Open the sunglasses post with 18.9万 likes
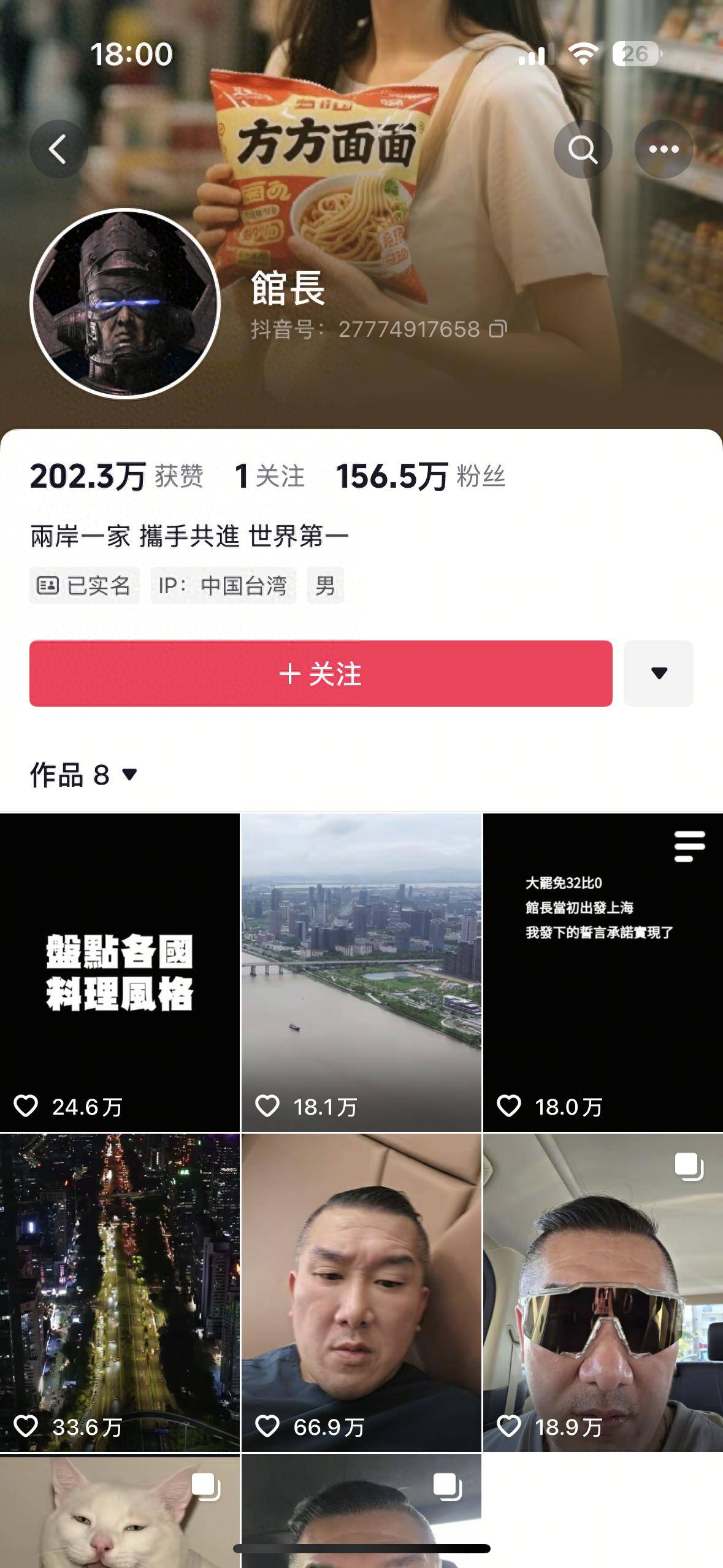 (603, 1293)
